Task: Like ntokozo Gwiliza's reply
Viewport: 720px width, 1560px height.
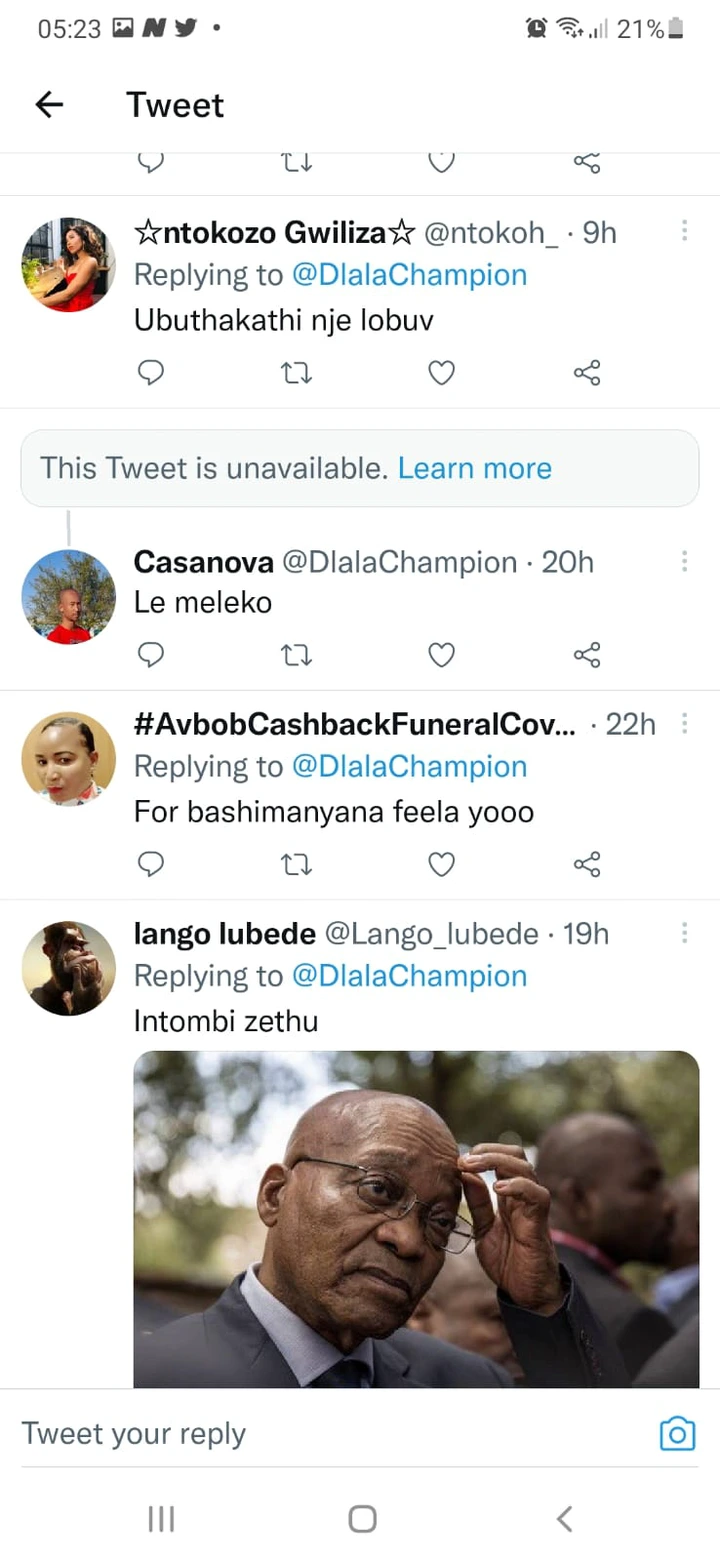Action: [x=441, y=373]
